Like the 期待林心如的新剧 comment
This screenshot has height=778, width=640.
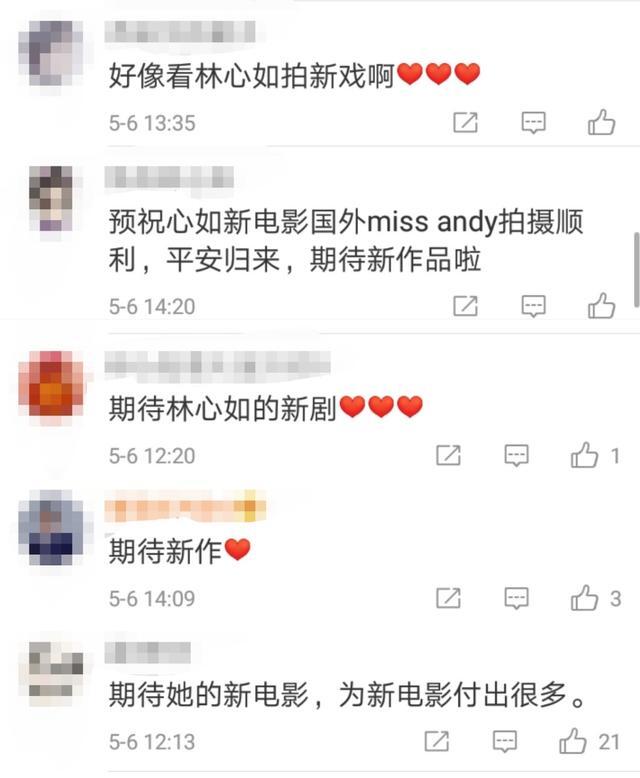584,456
